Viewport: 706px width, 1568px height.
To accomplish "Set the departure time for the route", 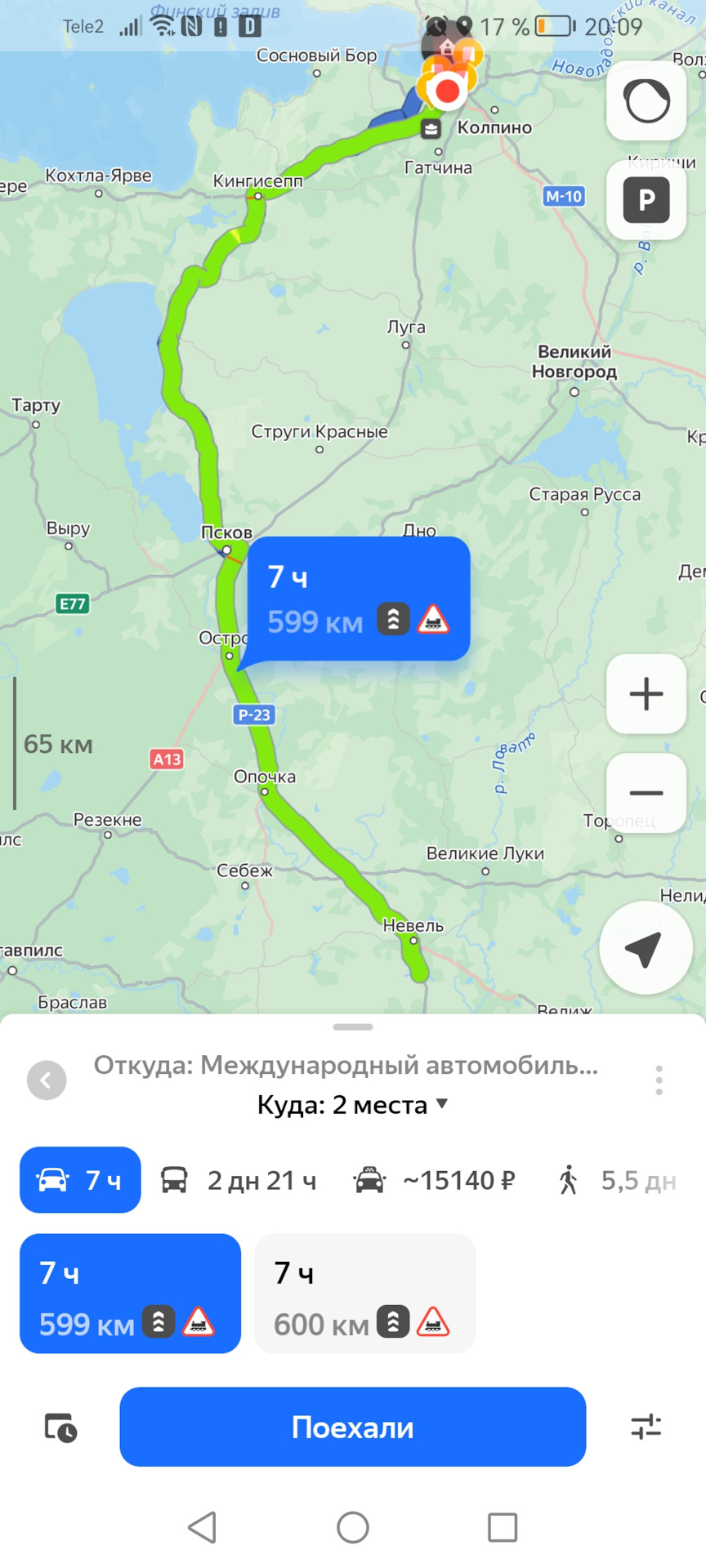I will (x=60, y=1427).
